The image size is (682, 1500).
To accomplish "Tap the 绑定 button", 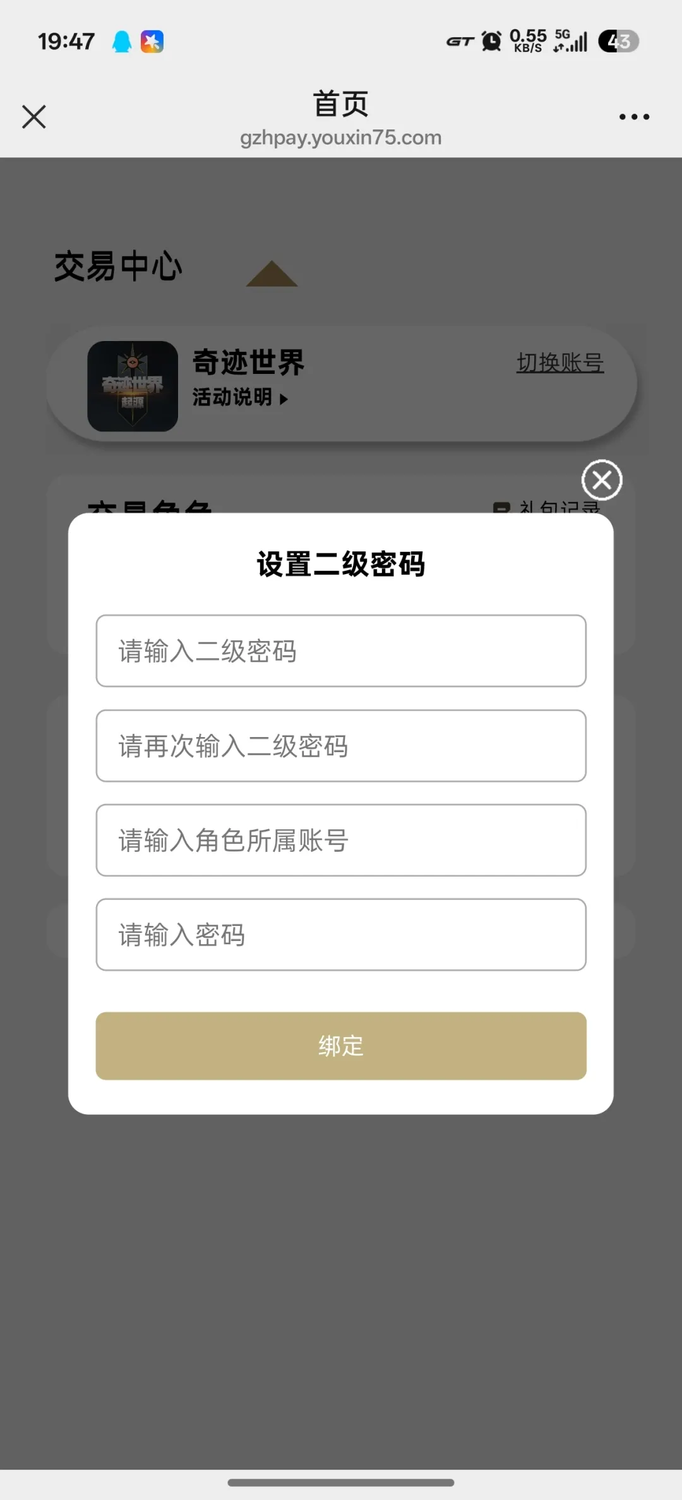I will pos(341,1046).
